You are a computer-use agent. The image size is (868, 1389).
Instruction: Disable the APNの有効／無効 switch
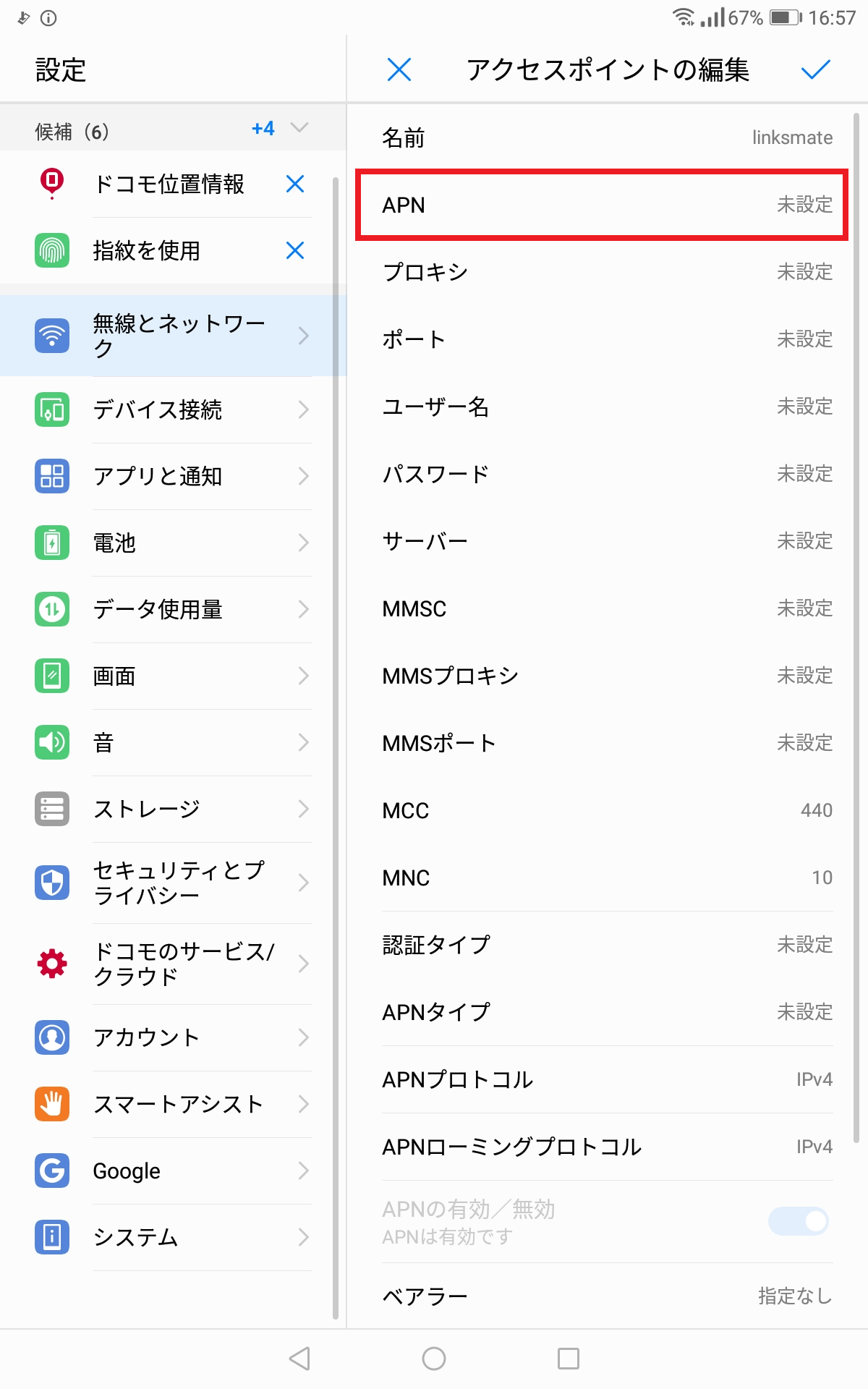[x=798, y=1221]
